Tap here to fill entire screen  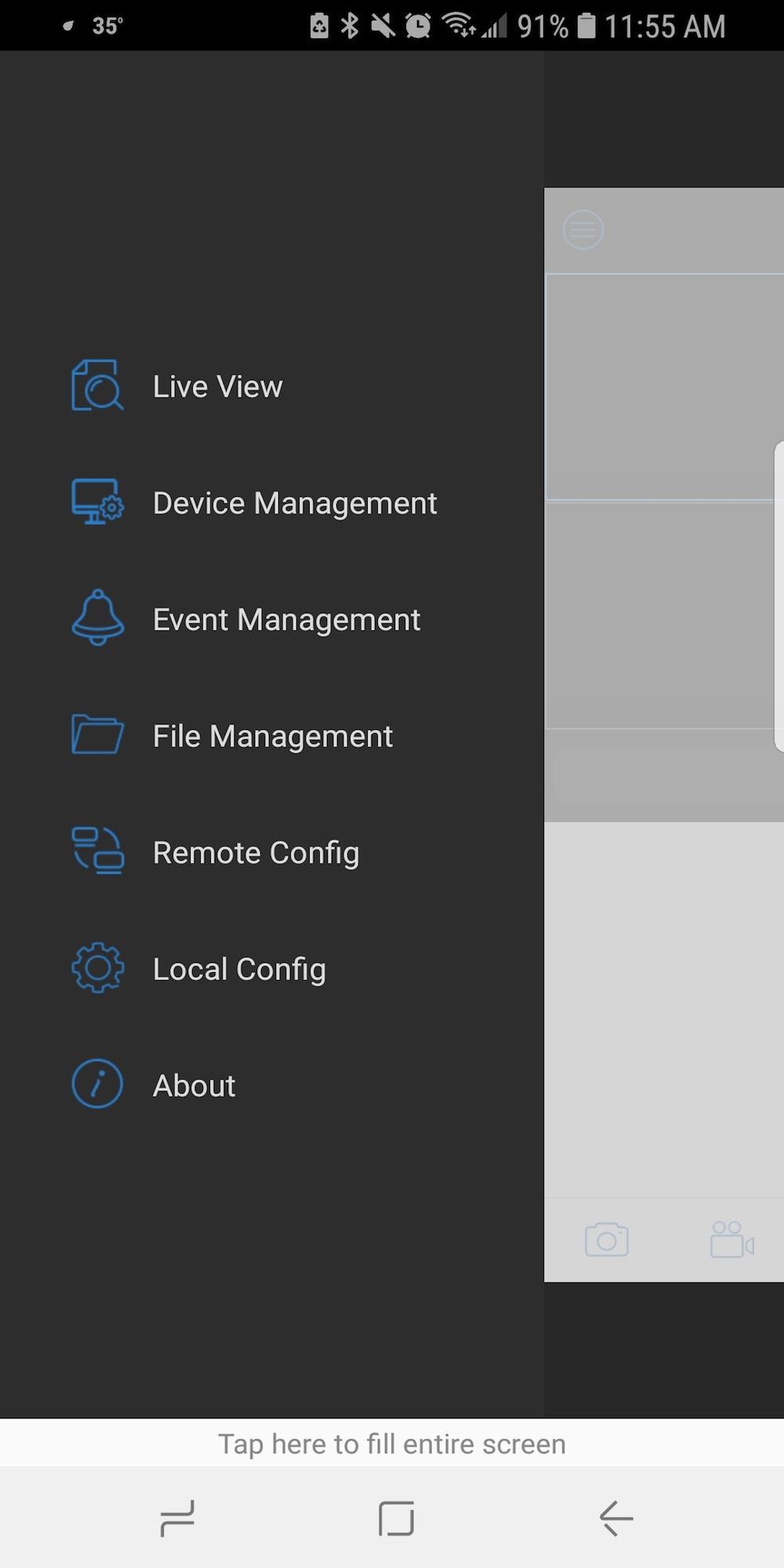click(x=392, y=1443)
